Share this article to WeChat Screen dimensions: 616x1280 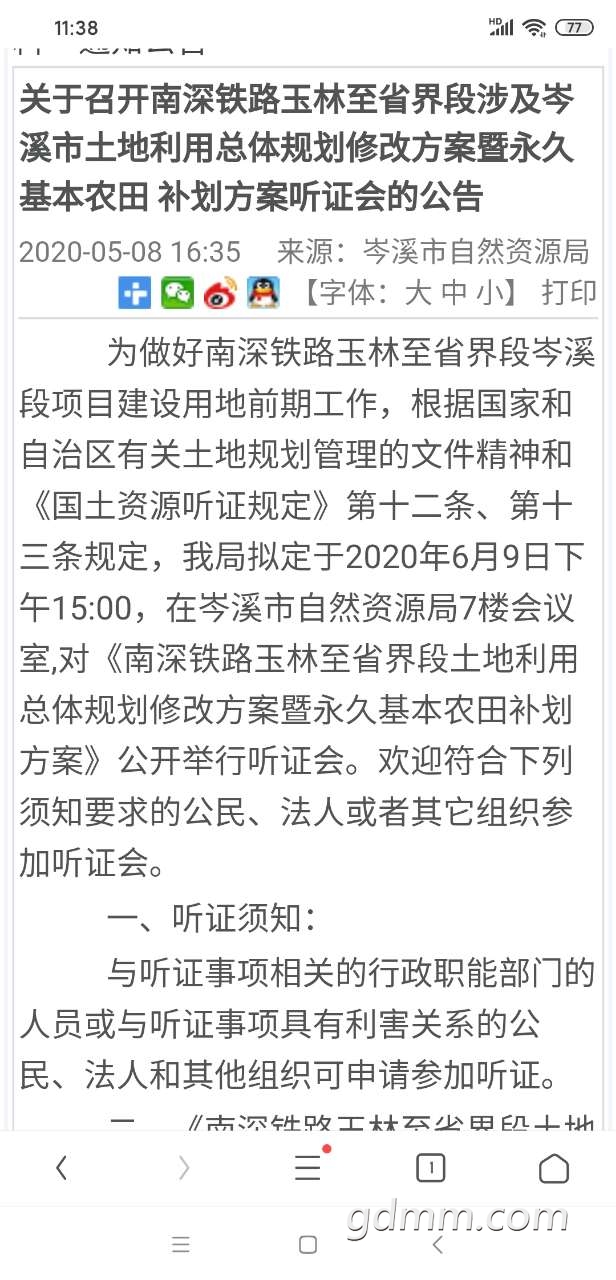[x=178, y=292]
